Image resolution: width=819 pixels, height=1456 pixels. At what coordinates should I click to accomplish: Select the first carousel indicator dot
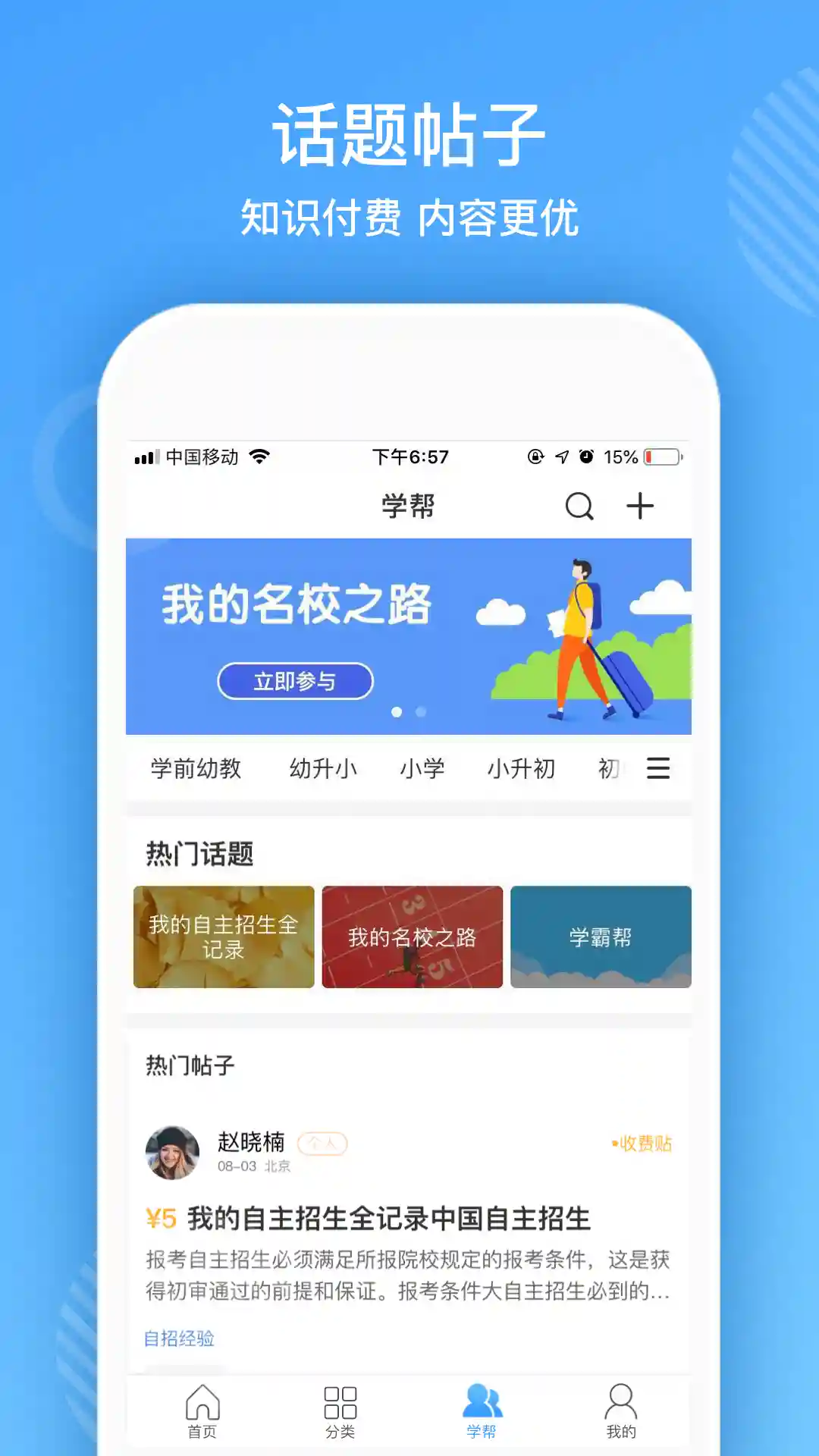pyautogui.click(x=397, y=712)
